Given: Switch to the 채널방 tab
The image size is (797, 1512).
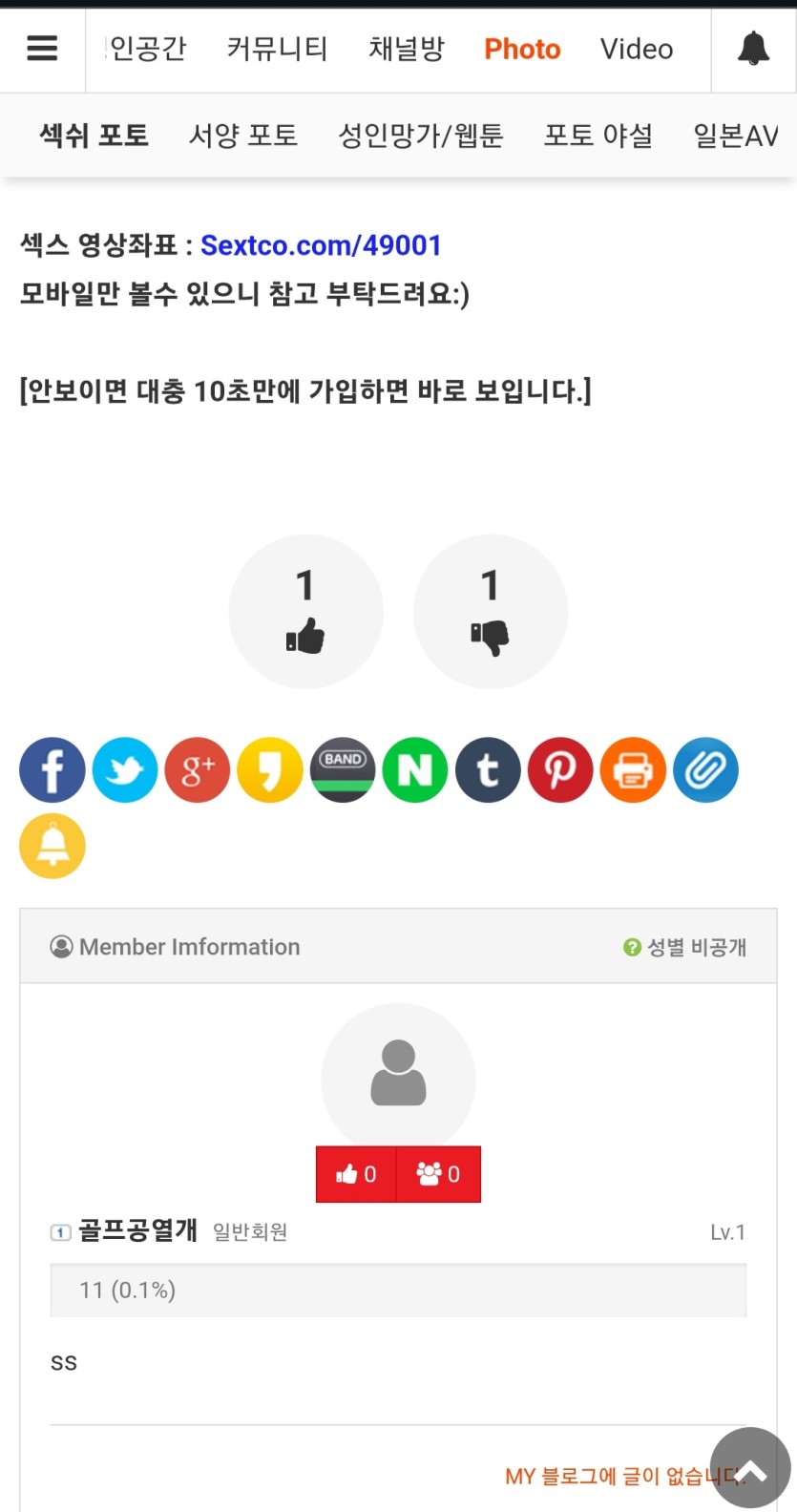Looking at the screenshot, I should click(x=407, y=49).
